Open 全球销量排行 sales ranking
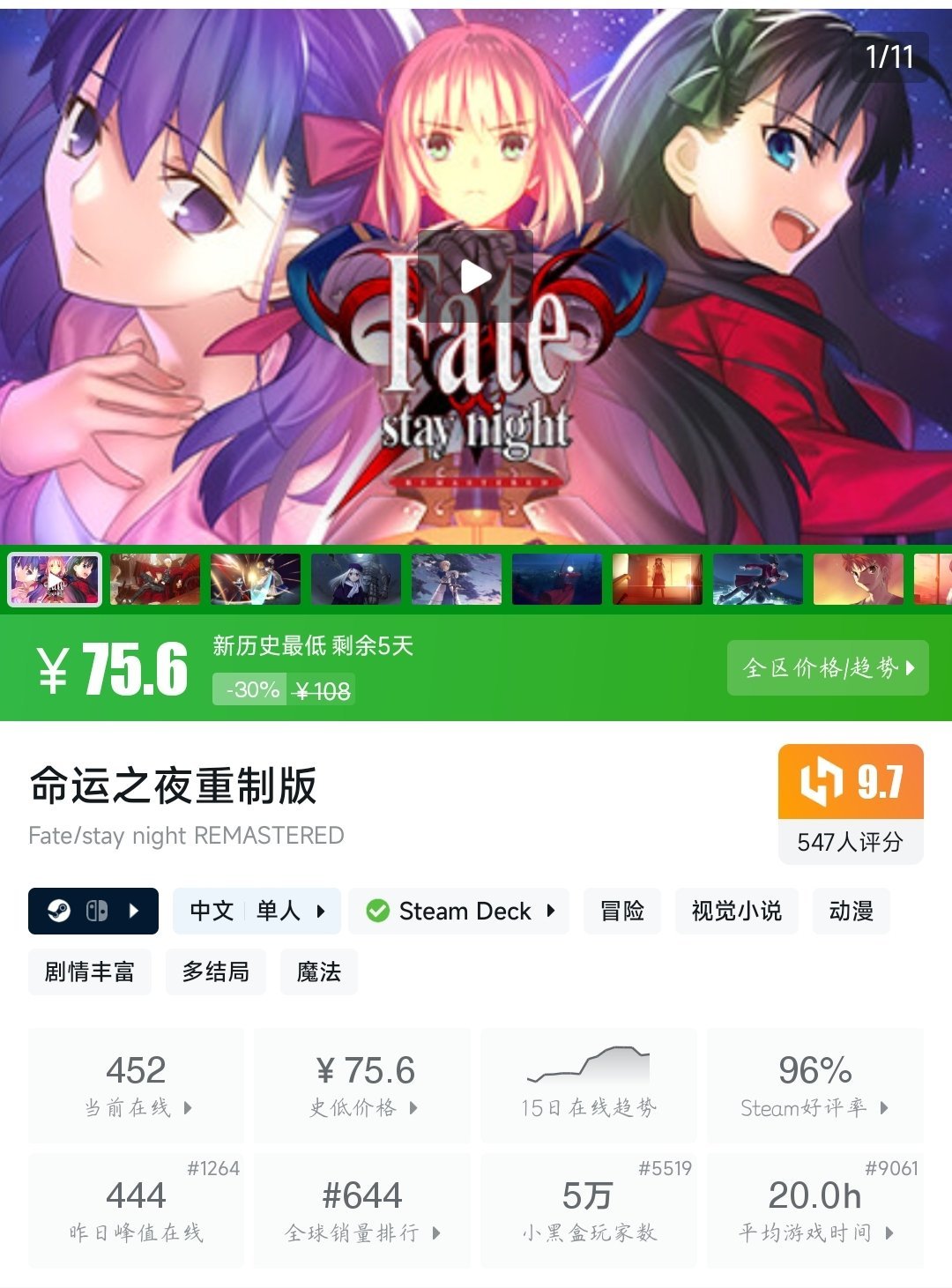This screenshot has height=1288, width=952. pyautogui.click(x=362, y=1210)
